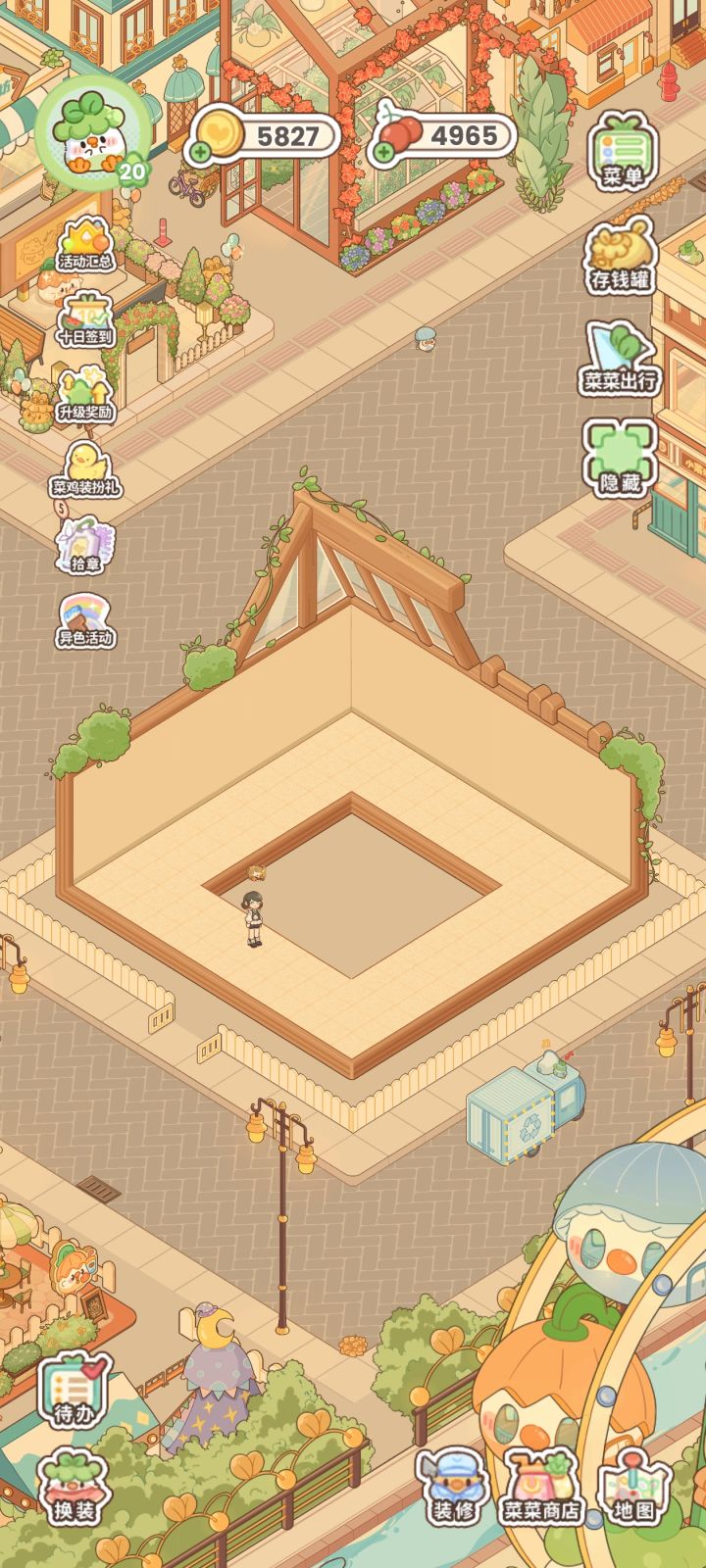Open 拾章 stamp collection
The width and height of the screenshot is (706, 1568).
[x=86, y=547]
